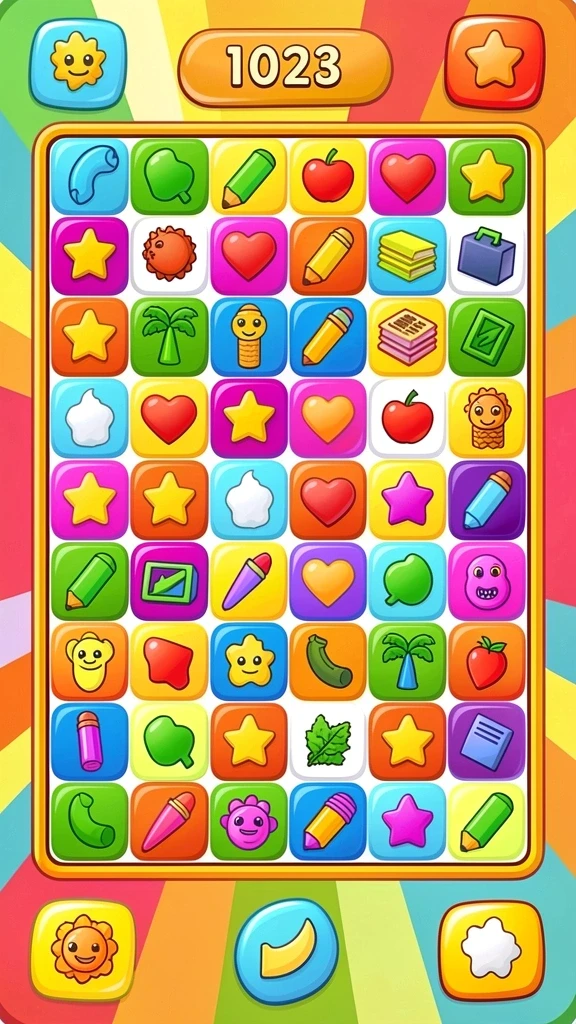Tap the pink monster face tile
Viewport: 576px width, 1024px height.
pos(487,581)
